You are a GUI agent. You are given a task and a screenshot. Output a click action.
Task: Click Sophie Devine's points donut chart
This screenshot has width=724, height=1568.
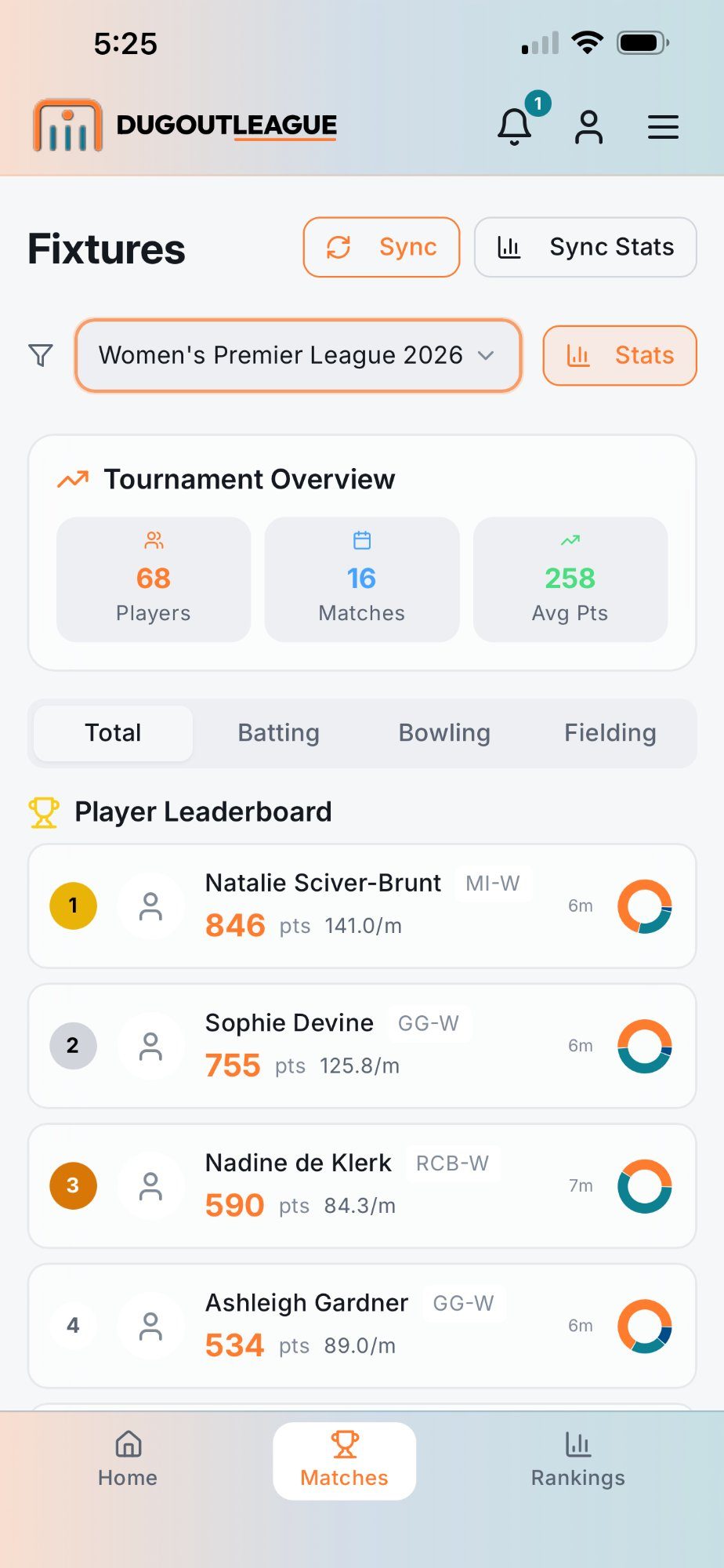[643, 1046]
